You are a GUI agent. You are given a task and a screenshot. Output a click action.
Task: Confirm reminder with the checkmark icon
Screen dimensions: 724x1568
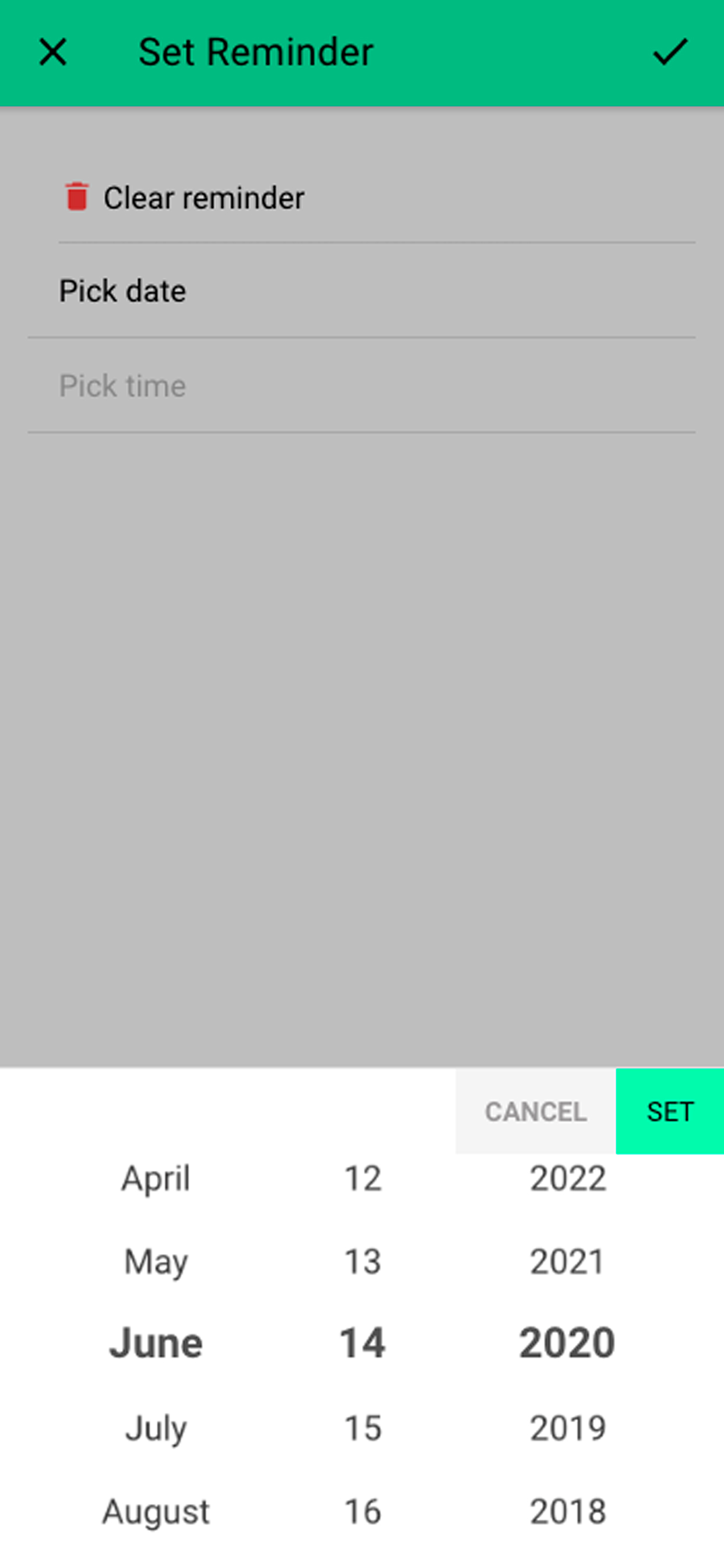tap(669, 52)
